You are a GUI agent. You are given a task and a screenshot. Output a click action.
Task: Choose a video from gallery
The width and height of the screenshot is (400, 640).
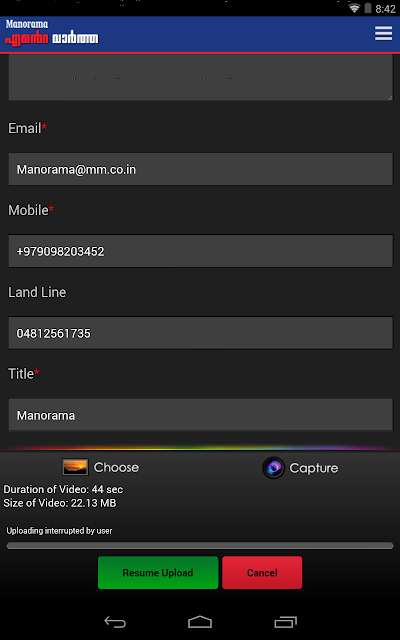(x=100, y=467)
